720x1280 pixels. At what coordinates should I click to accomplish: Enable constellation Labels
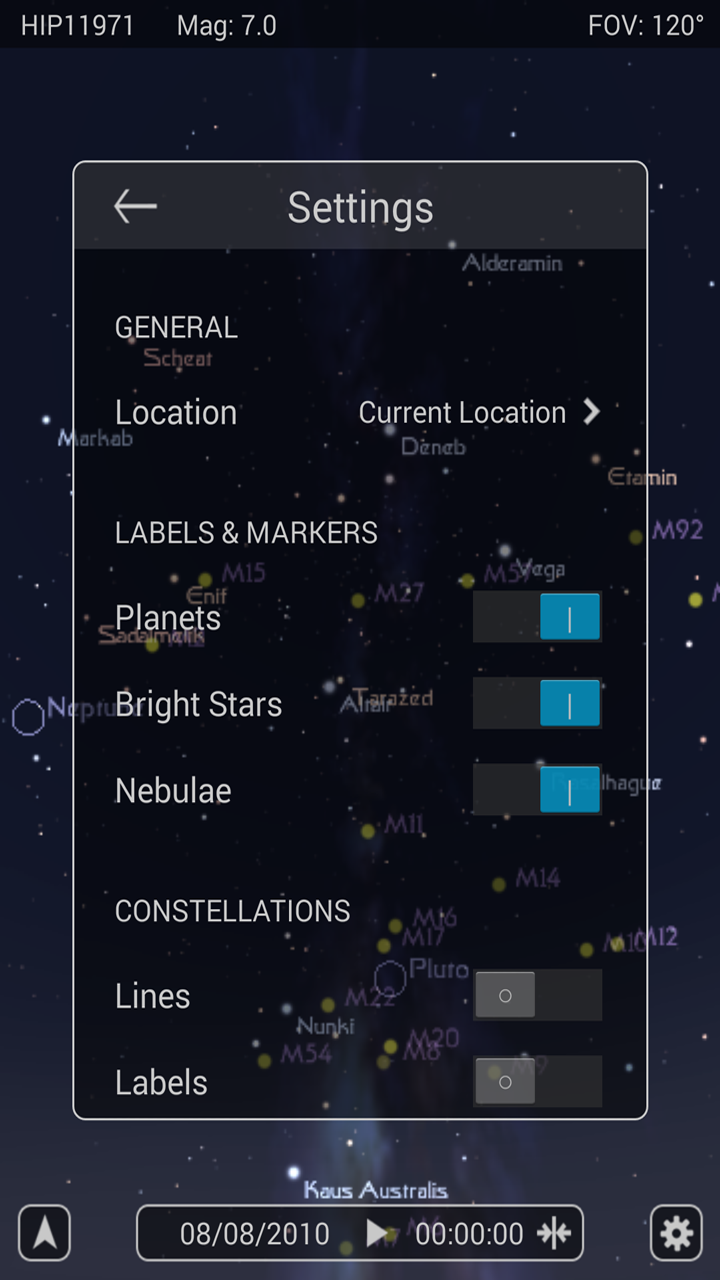(537, 1081)
